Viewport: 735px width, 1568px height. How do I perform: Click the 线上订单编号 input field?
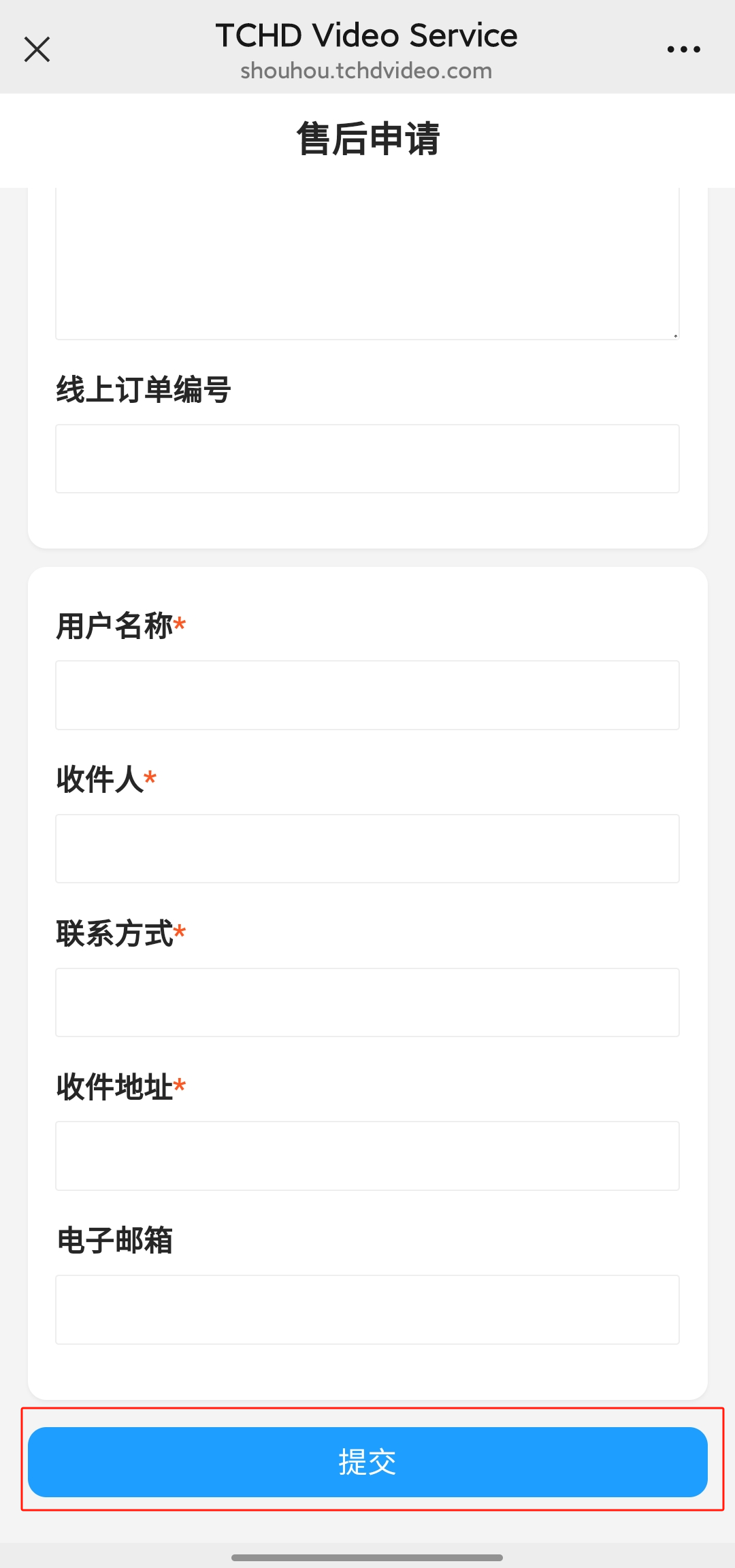[x=367, y=458]
